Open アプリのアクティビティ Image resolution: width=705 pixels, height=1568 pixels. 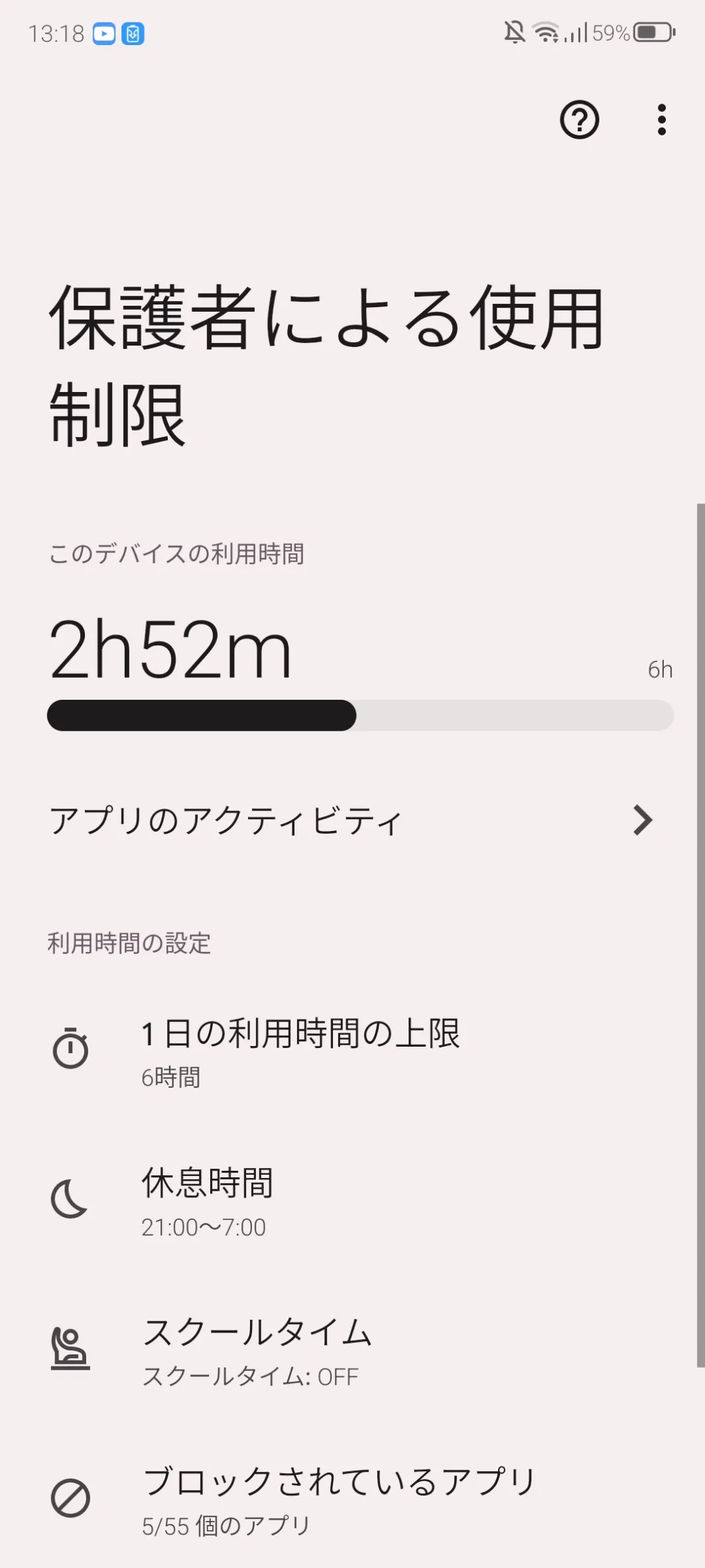tap(352, 820)
